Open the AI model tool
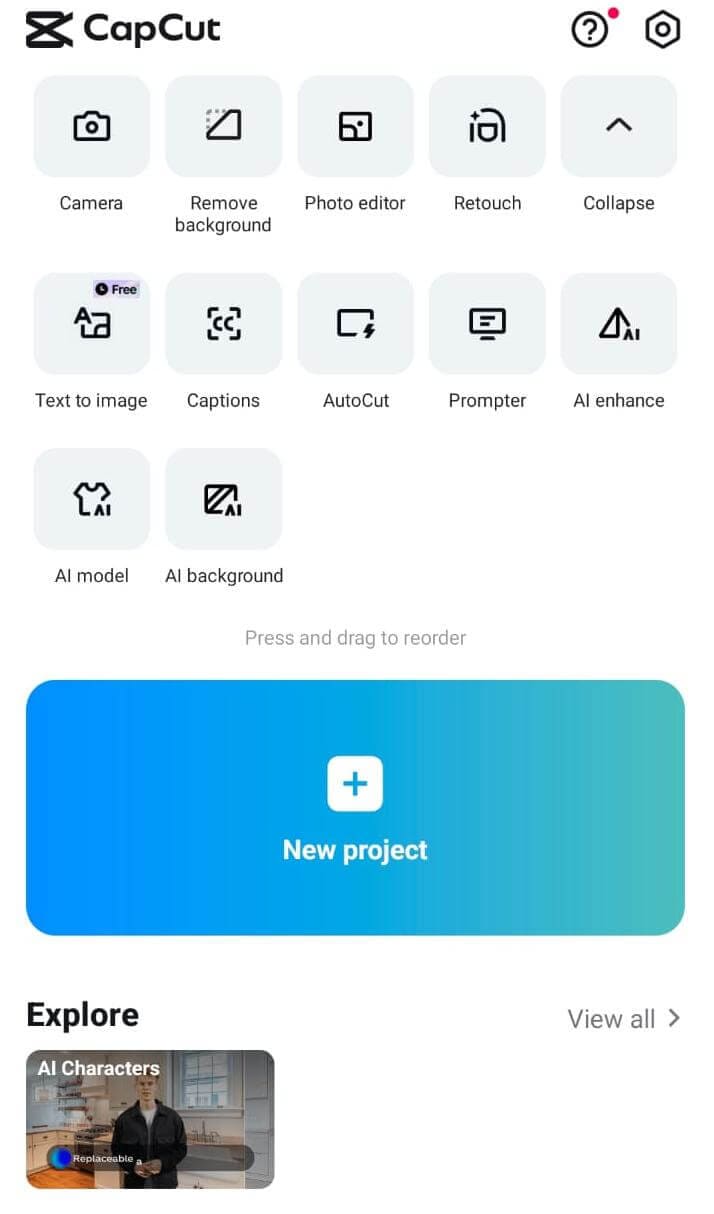The height and width of the screenshot is (1214, 714). coord(92,499)
